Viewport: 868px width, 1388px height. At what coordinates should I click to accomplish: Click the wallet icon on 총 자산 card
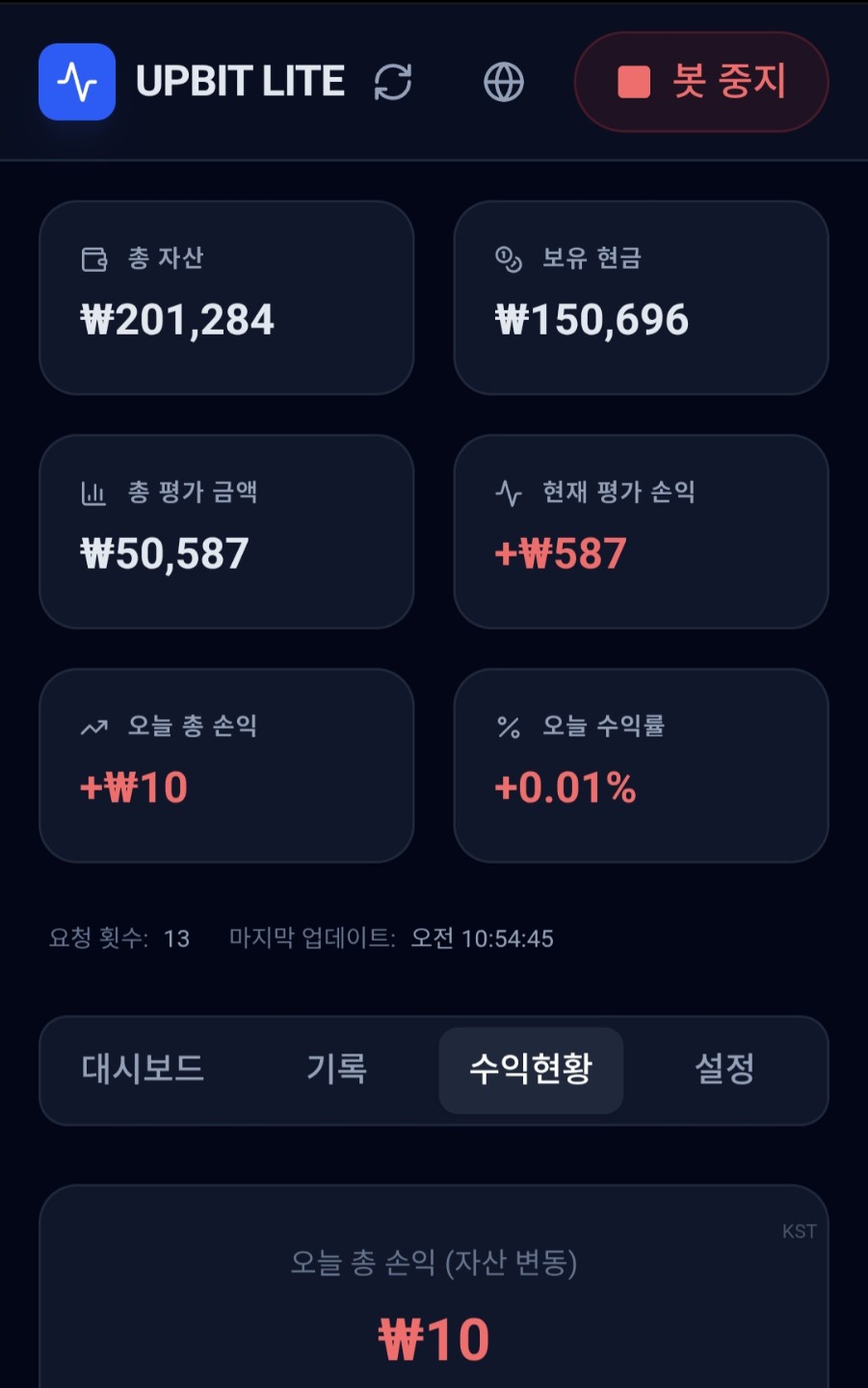[93, 257]
